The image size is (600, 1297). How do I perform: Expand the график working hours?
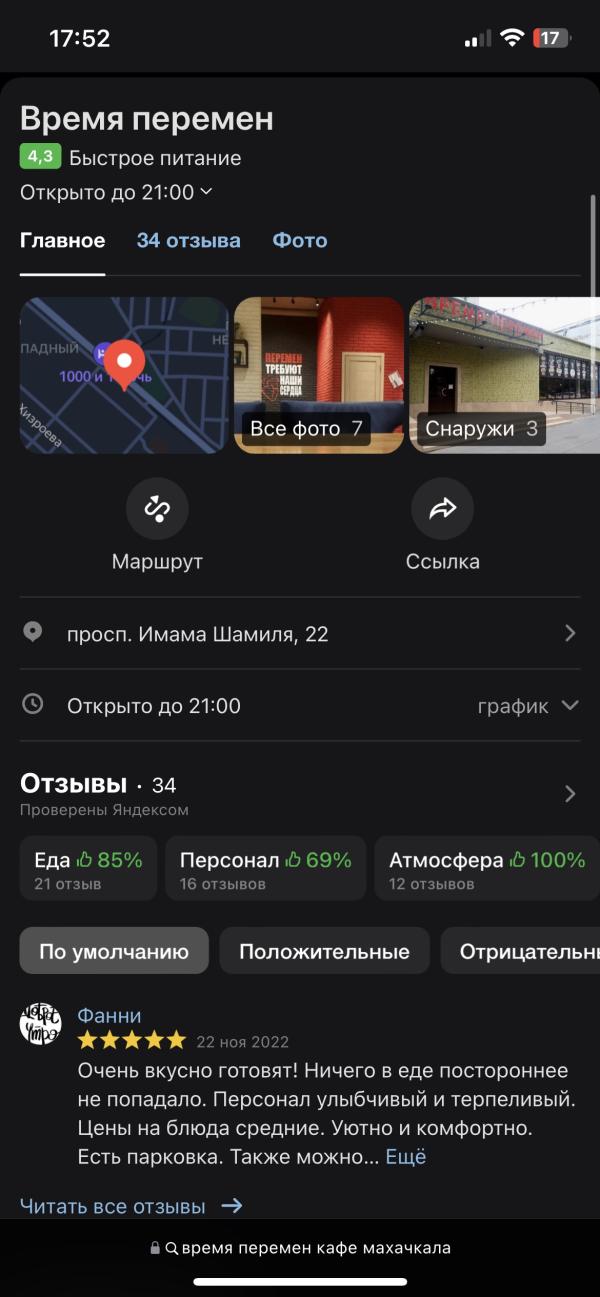528,706
